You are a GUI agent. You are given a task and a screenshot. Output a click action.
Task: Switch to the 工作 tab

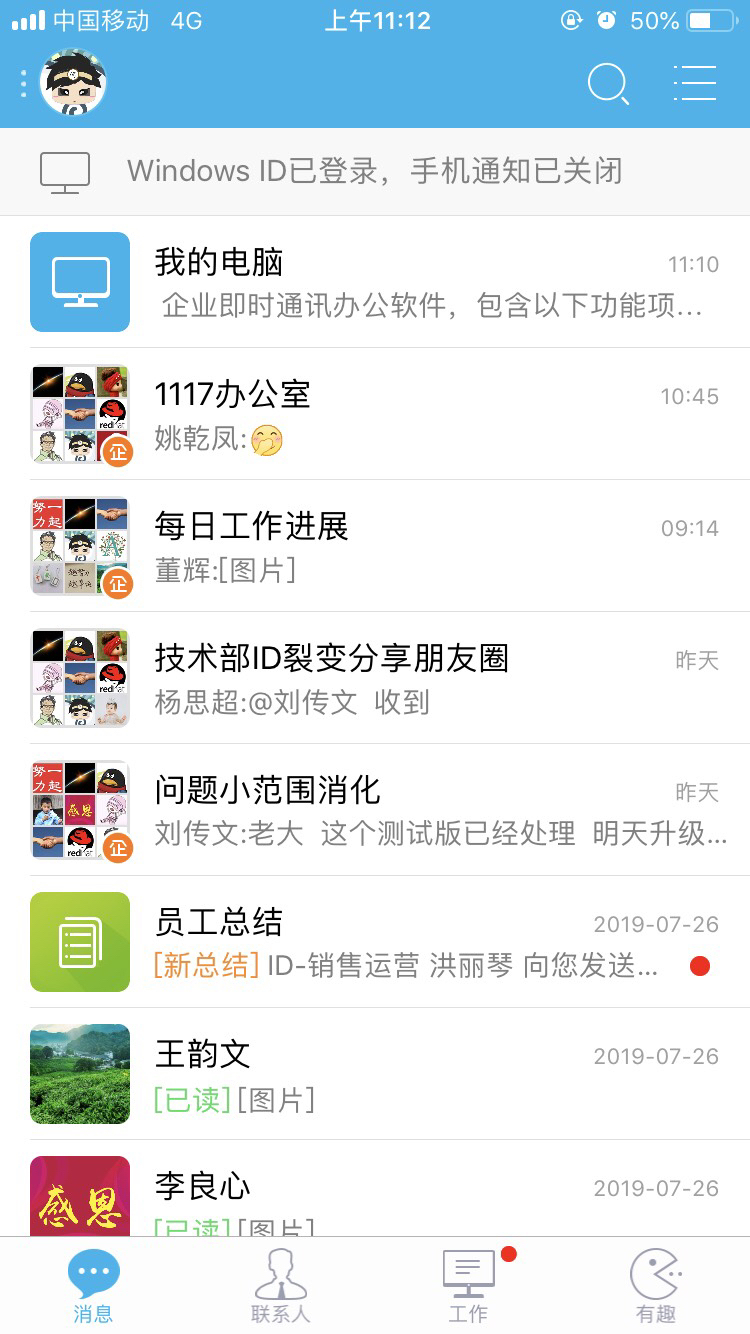point(468,1286)
